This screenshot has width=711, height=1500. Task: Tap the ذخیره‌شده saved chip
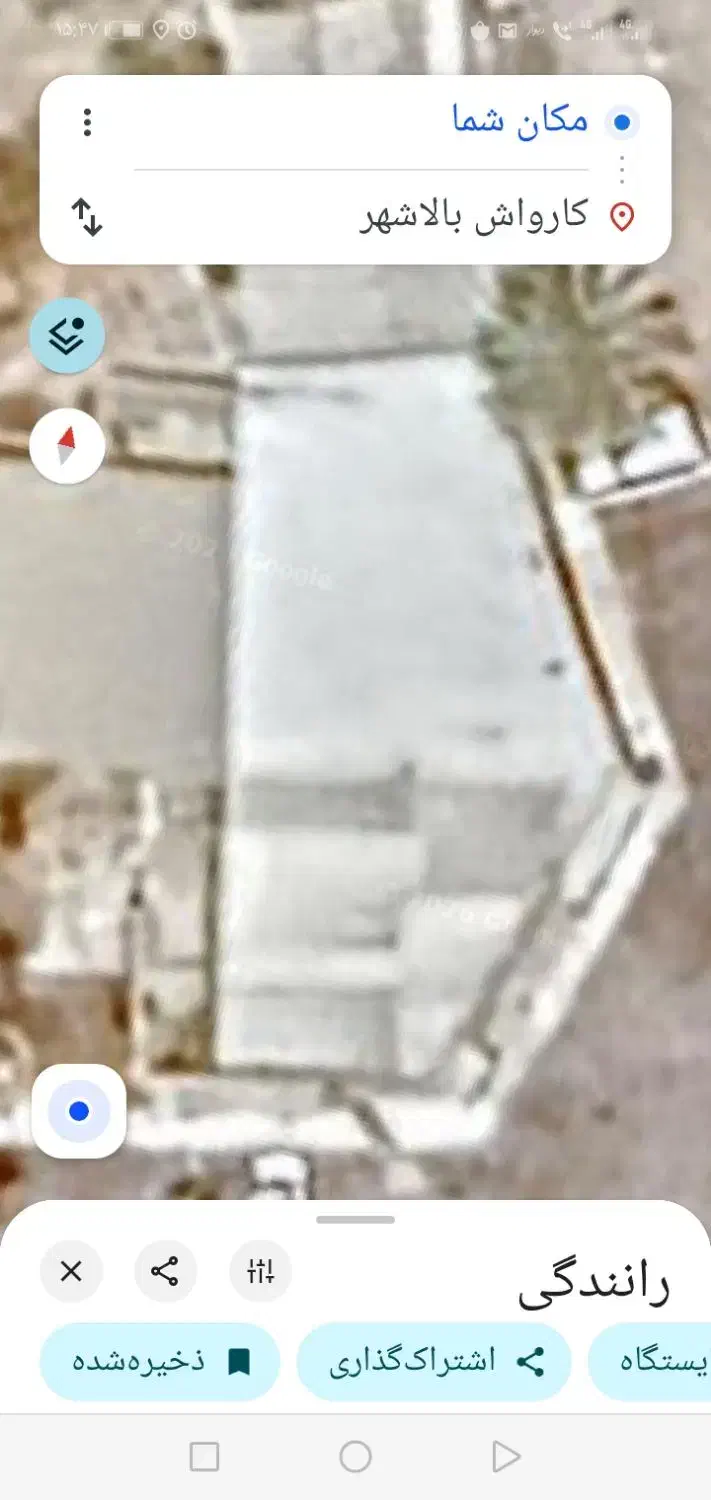coord(159,1362)
